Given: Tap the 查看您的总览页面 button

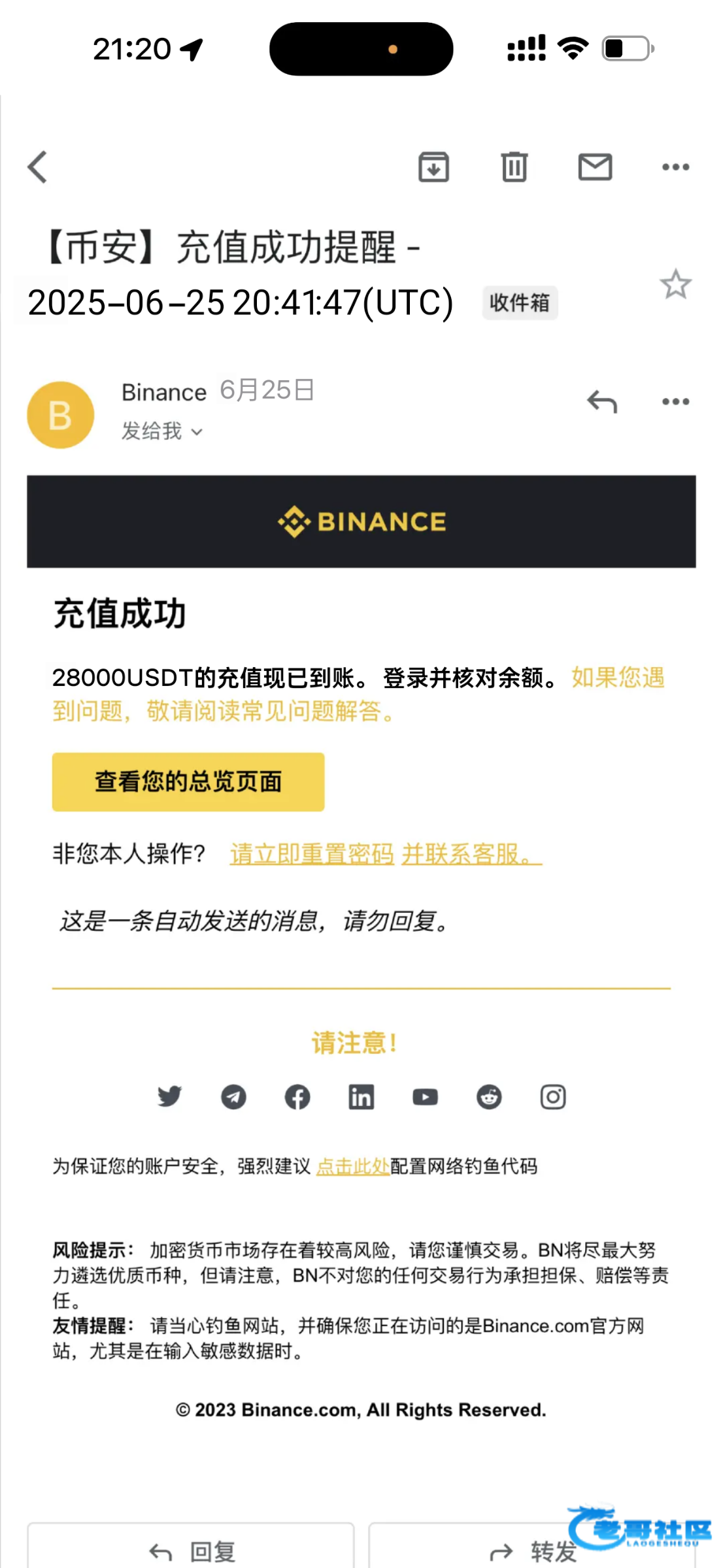Looking at the screenshot, I should pyautogui.click(x=188, y=782).
